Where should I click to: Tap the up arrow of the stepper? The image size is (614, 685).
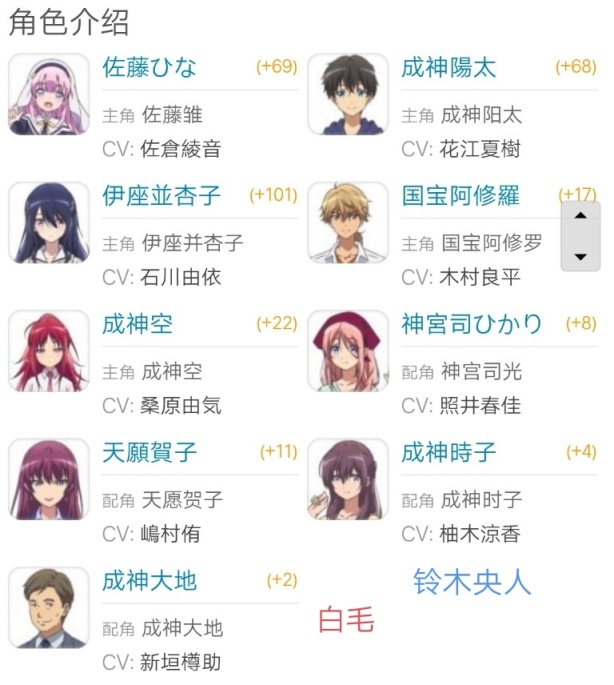pos(581,218)
